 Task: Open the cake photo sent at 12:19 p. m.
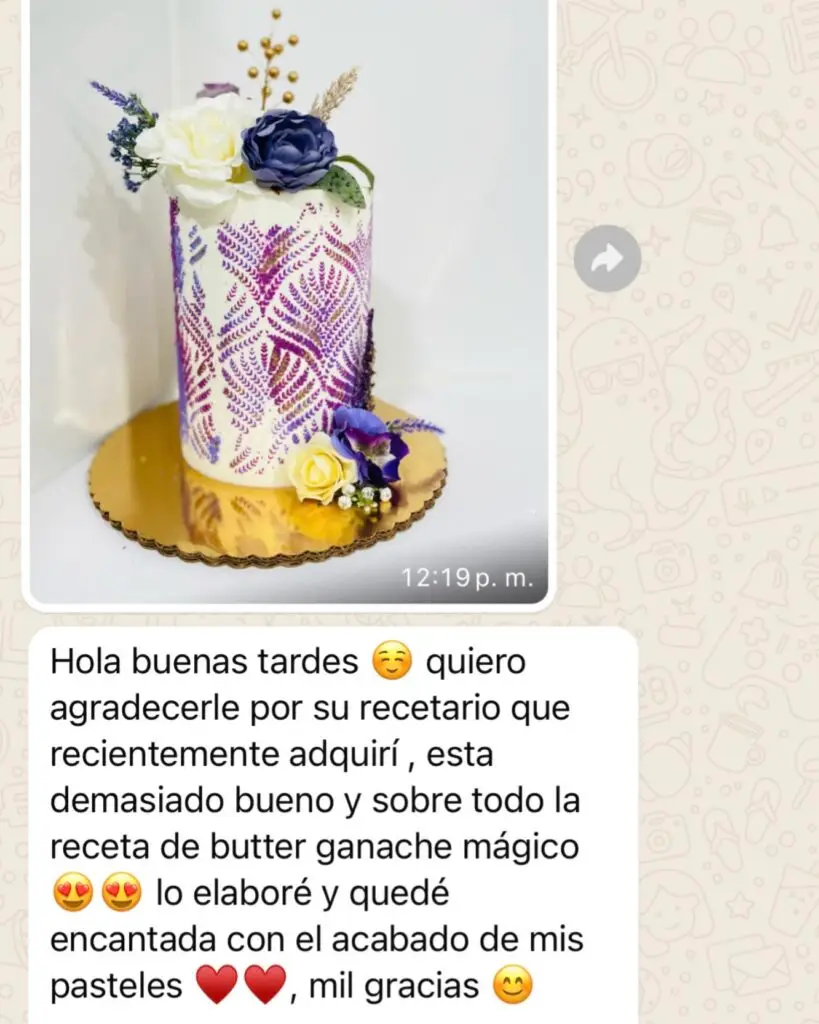(x=289, y=300)
